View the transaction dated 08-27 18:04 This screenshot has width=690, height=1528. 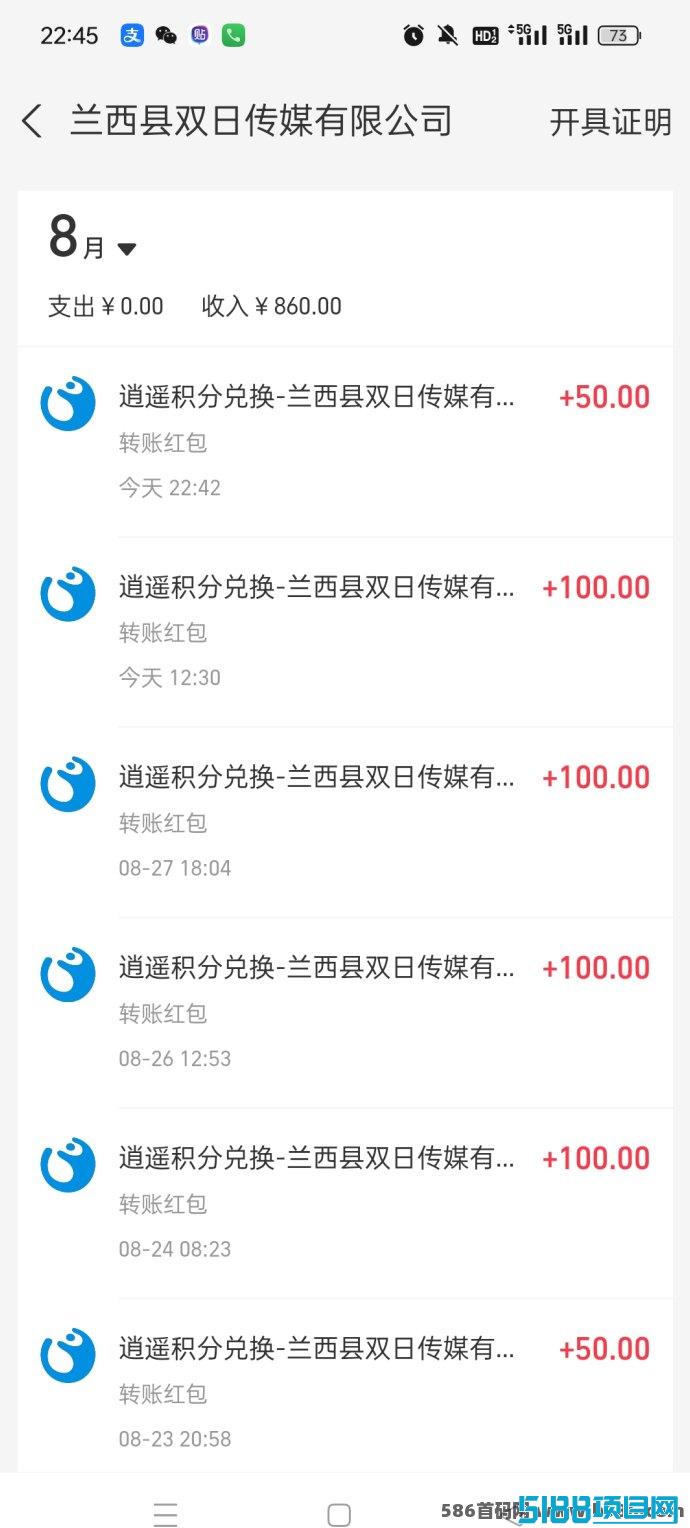pos(345,821)
